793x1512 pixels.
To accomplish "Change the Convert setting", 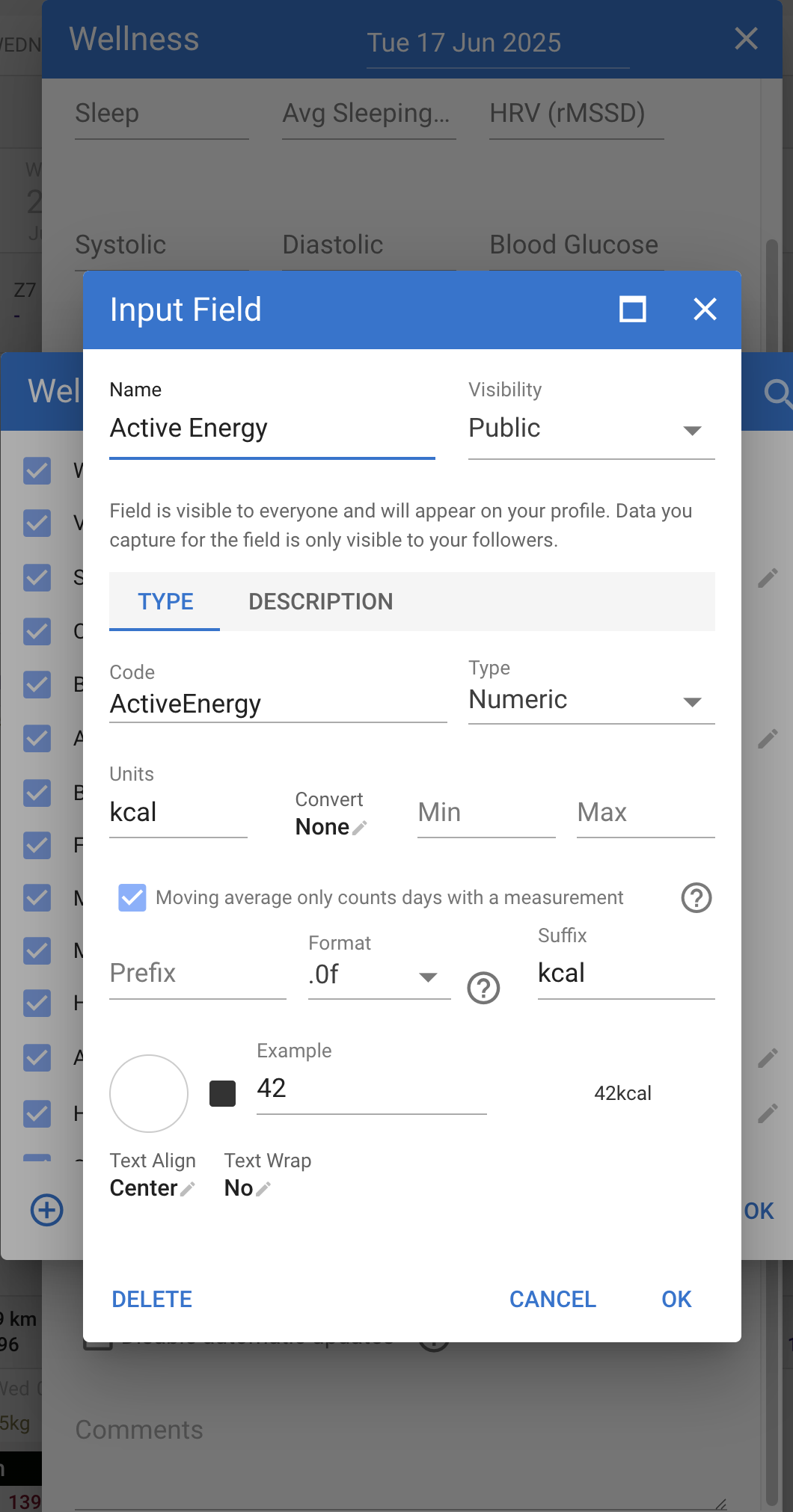I will click(x=331, y=827).
